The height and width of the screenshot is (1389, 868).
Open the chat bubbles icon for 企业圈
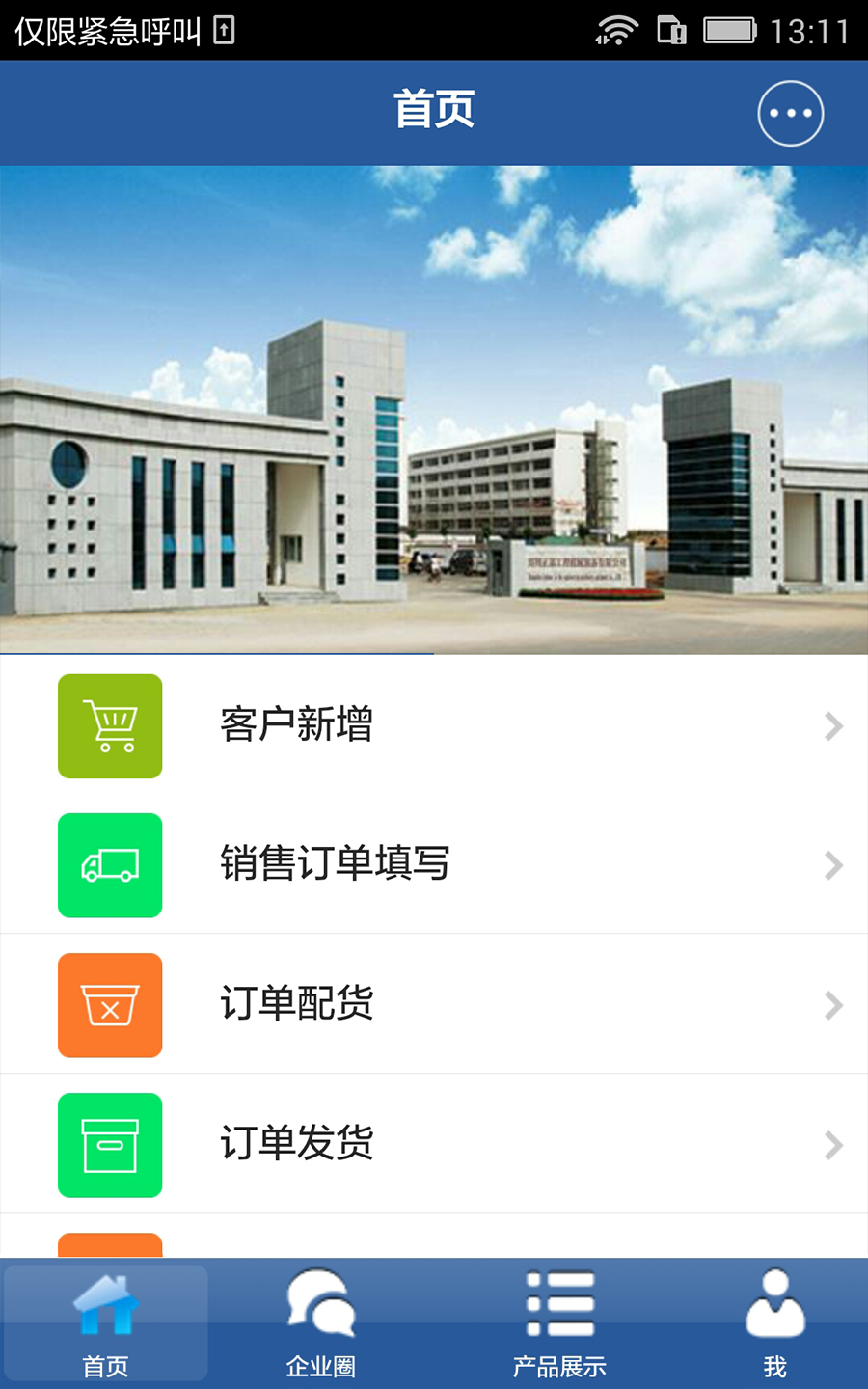[x=322, y=1302]
